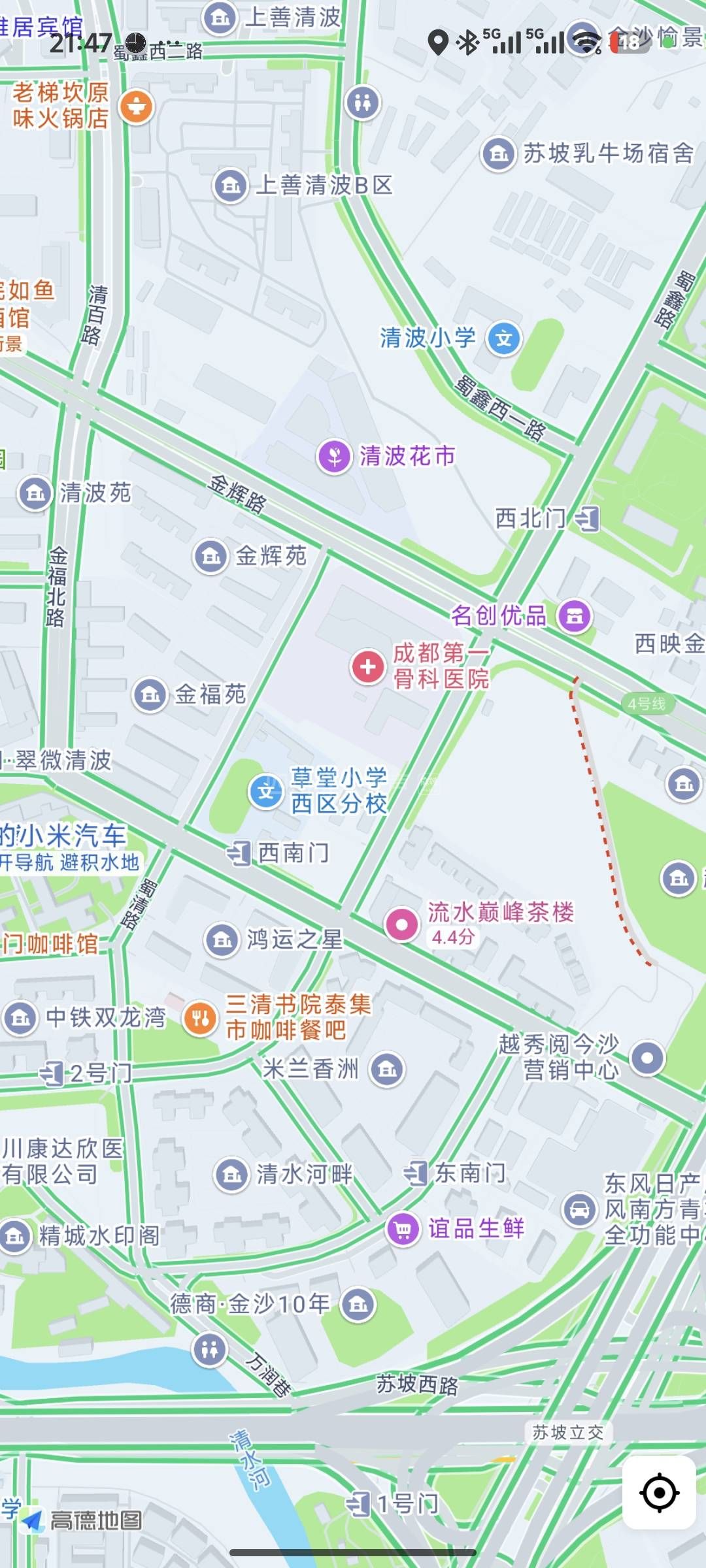Open 成都第一骨科医院 hospital marker
This screenshot has height=1568, width=706.
click(x=368, y=667)
